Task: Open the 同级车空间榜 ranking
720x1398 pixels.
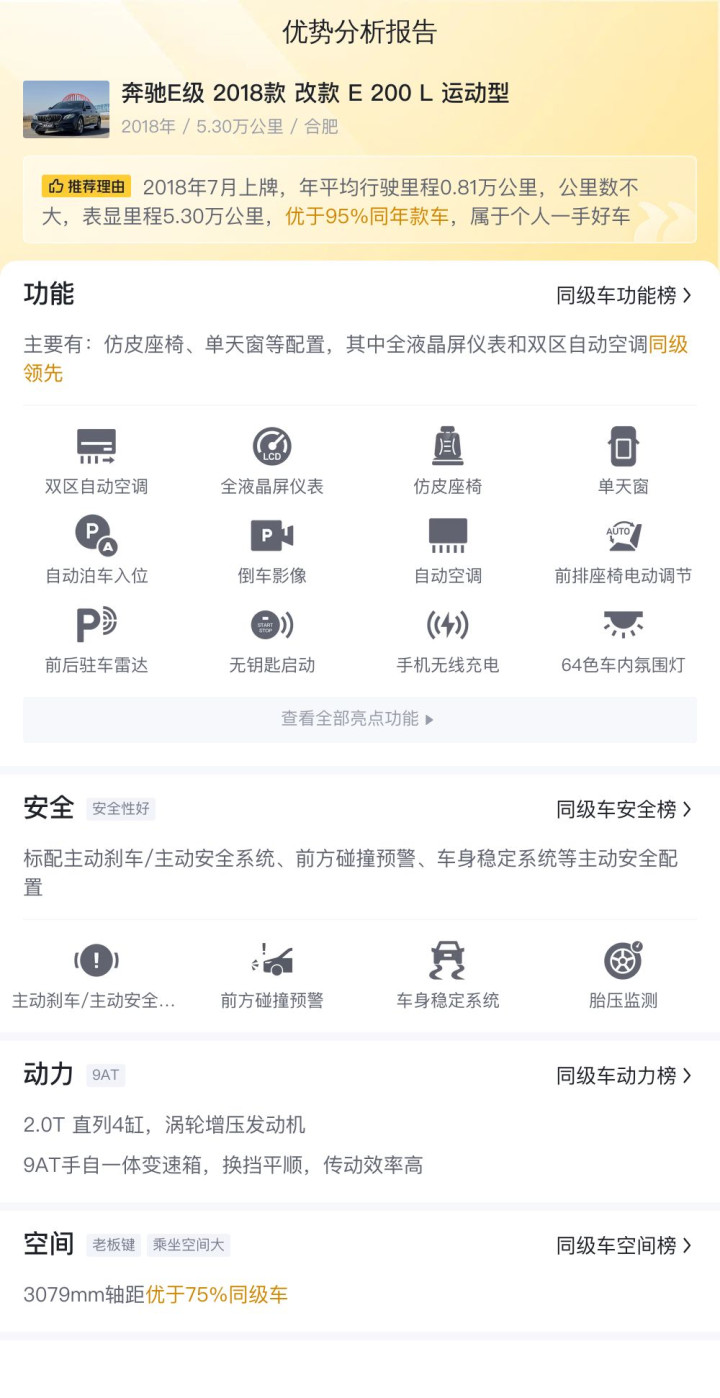Action: 624,1245
